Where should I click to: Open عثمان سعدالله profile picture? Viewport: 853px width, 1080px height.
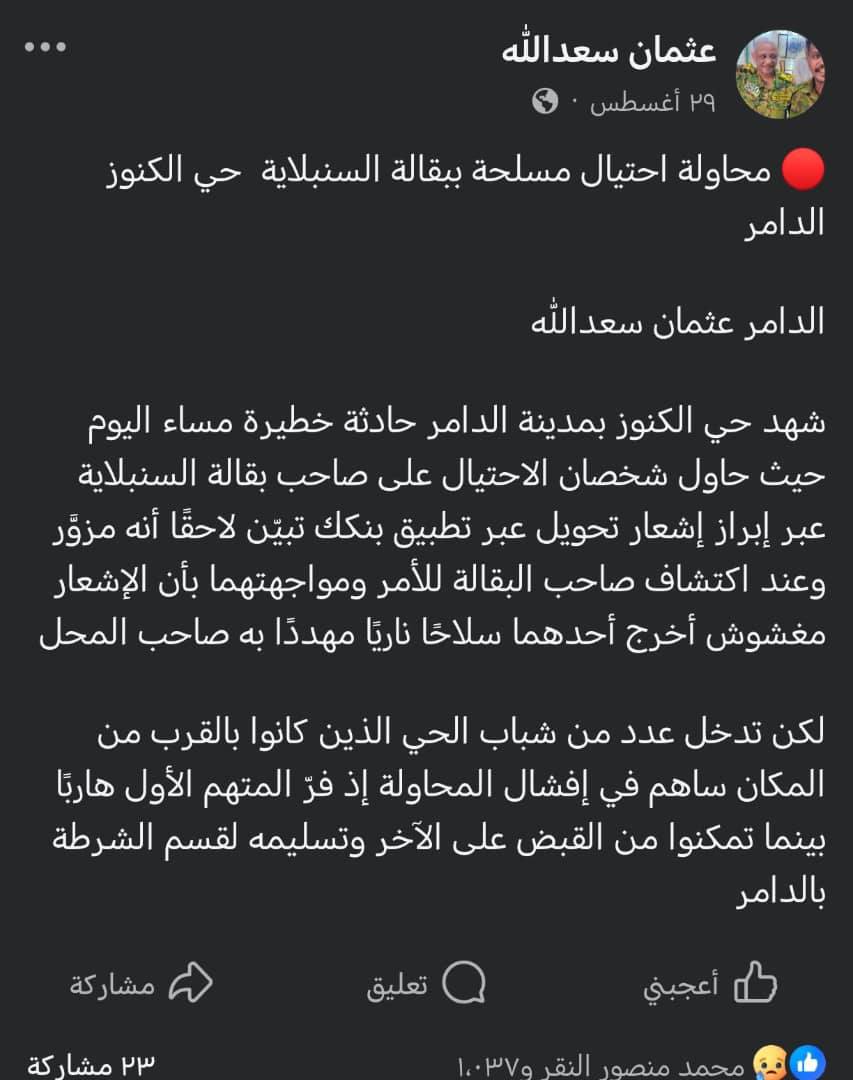pos(780,74)
